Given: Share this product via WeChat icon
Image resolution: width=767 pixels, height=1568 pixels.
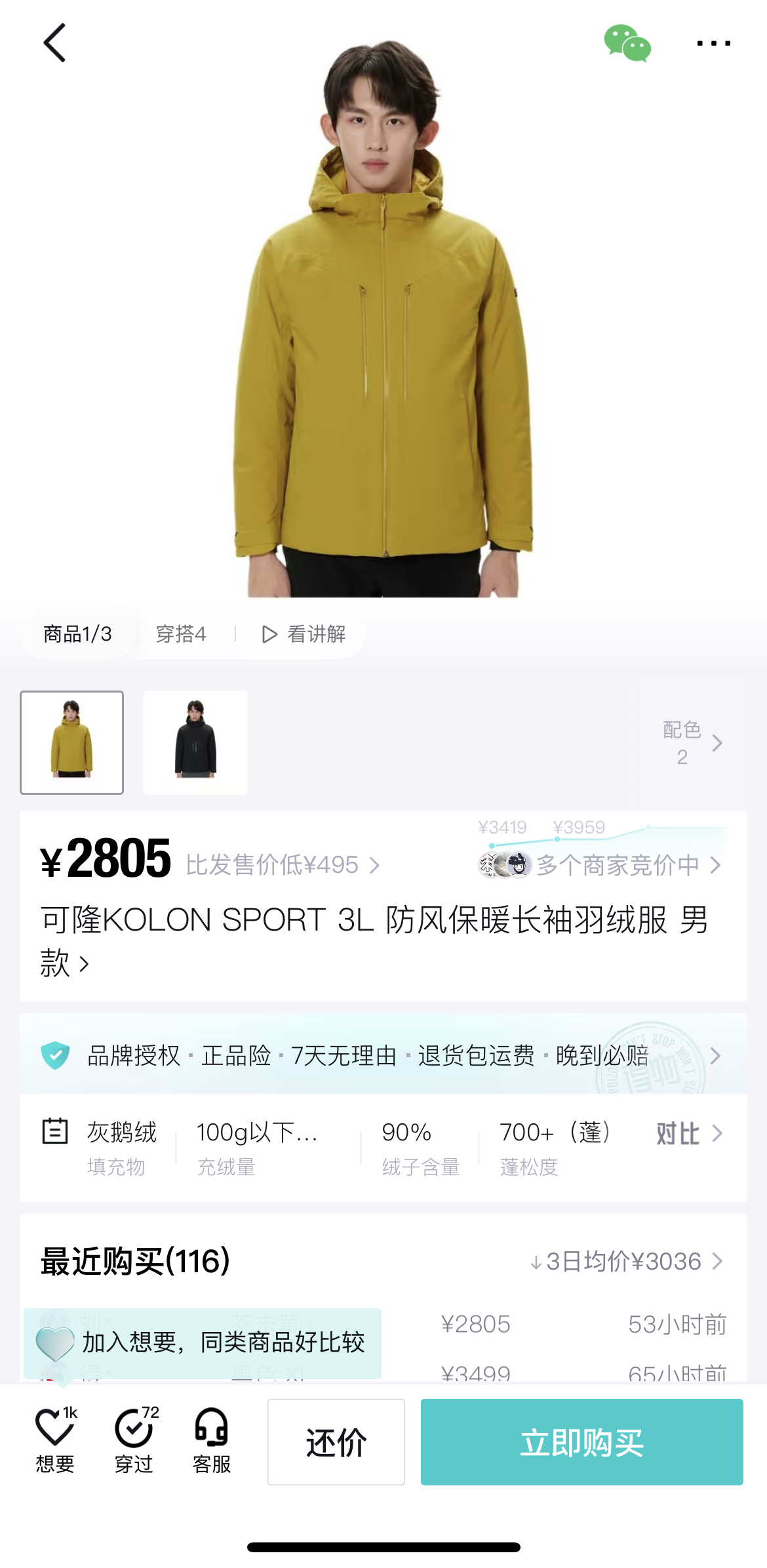Looking at the screenshot, I should click(x=627, y=43).
